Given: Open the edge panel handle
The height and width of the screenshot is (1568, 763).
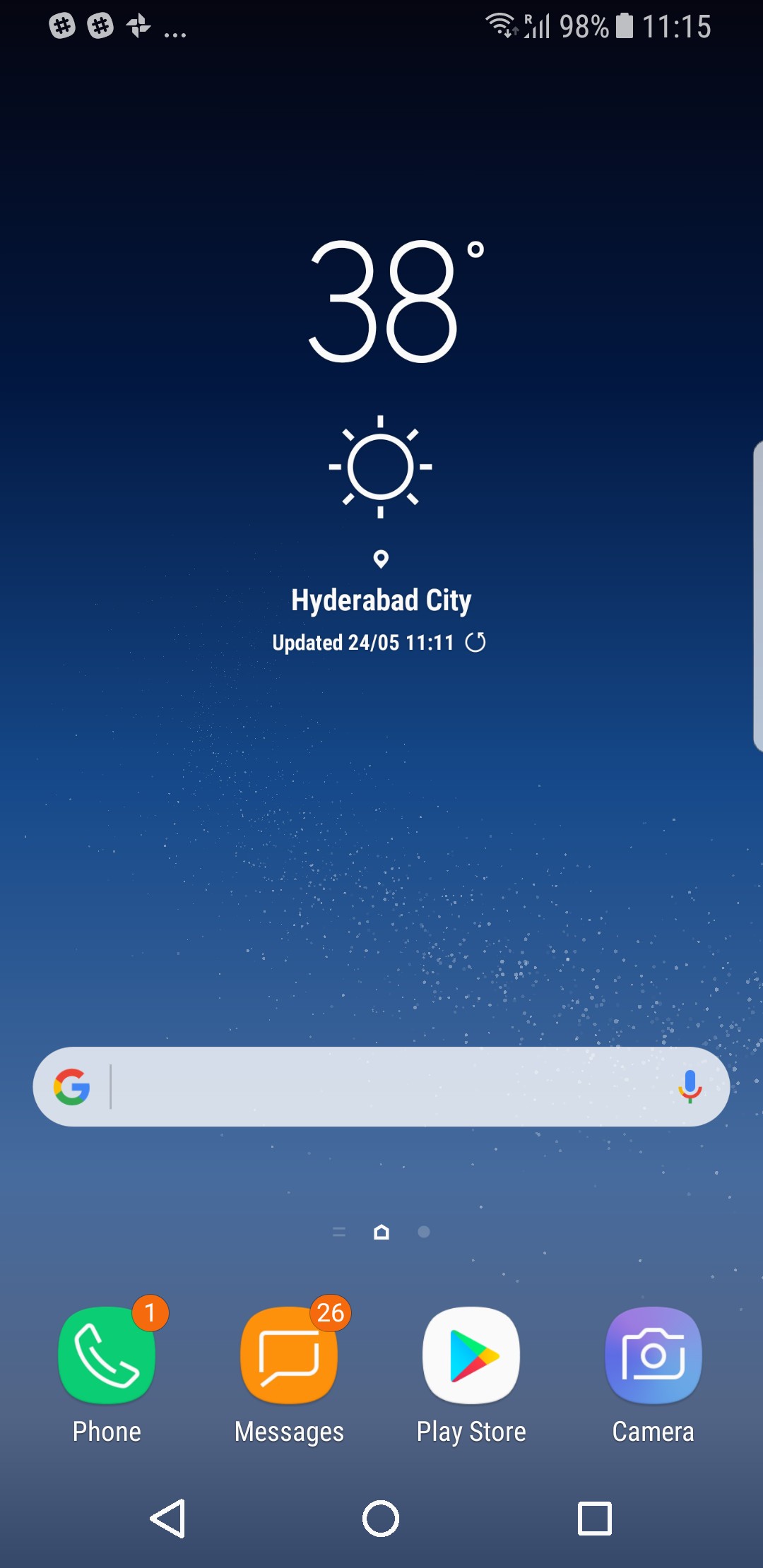Looking at the screenshot, I should coord(757,597).
